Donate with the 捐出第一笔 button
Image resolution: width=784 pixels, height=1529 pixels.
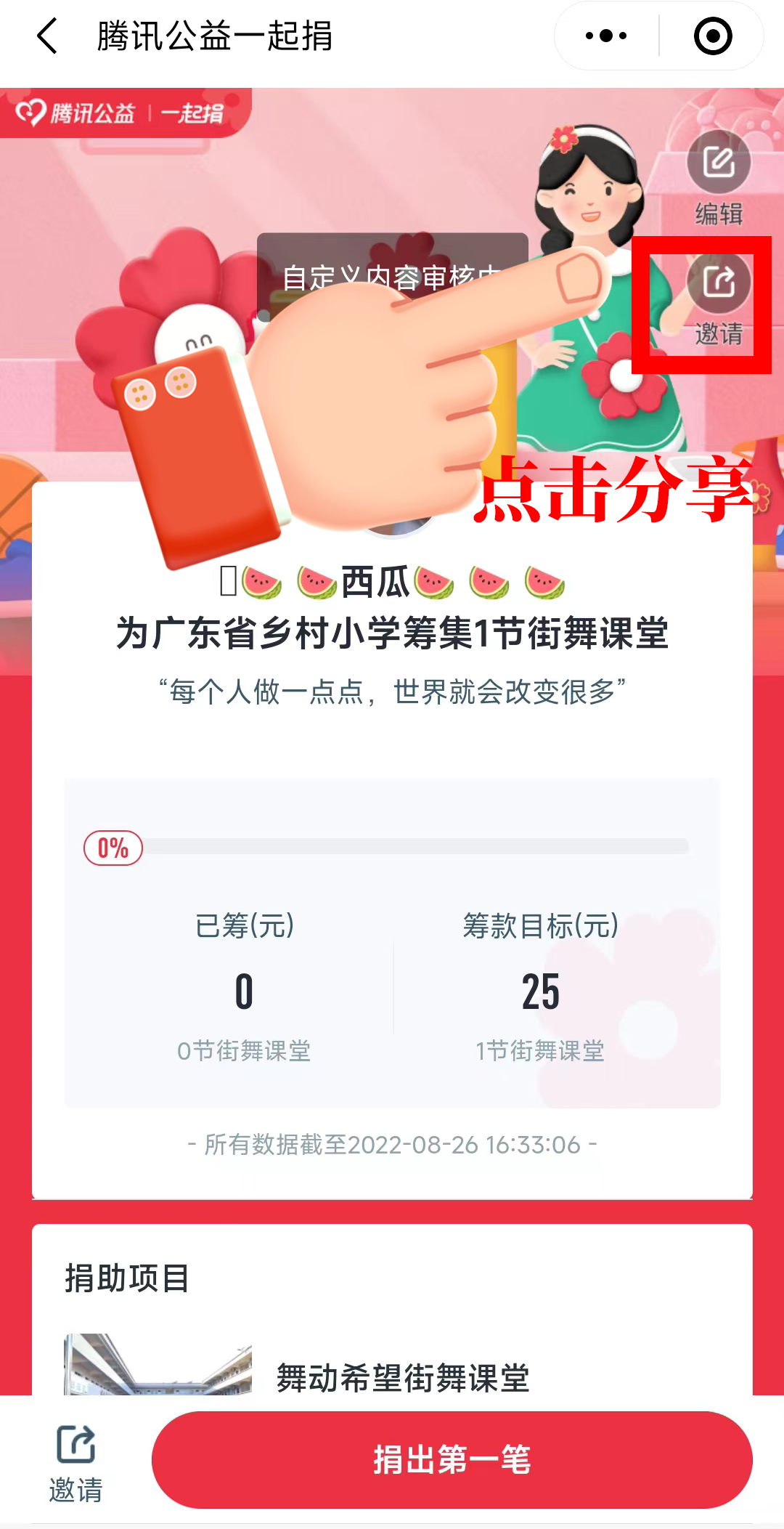coord(452,1460)
